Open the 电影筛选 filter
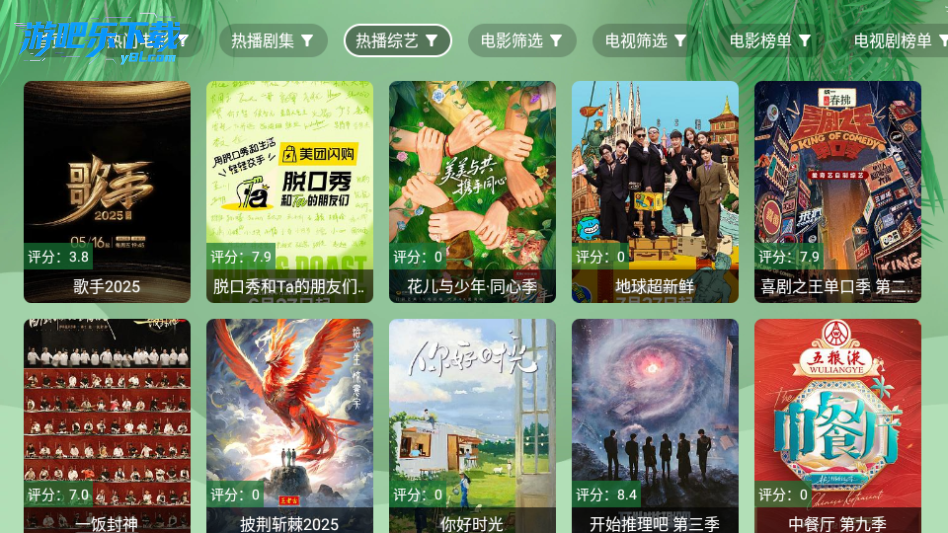Viewport: 948px width, 533px height. [x=521, y=41]
